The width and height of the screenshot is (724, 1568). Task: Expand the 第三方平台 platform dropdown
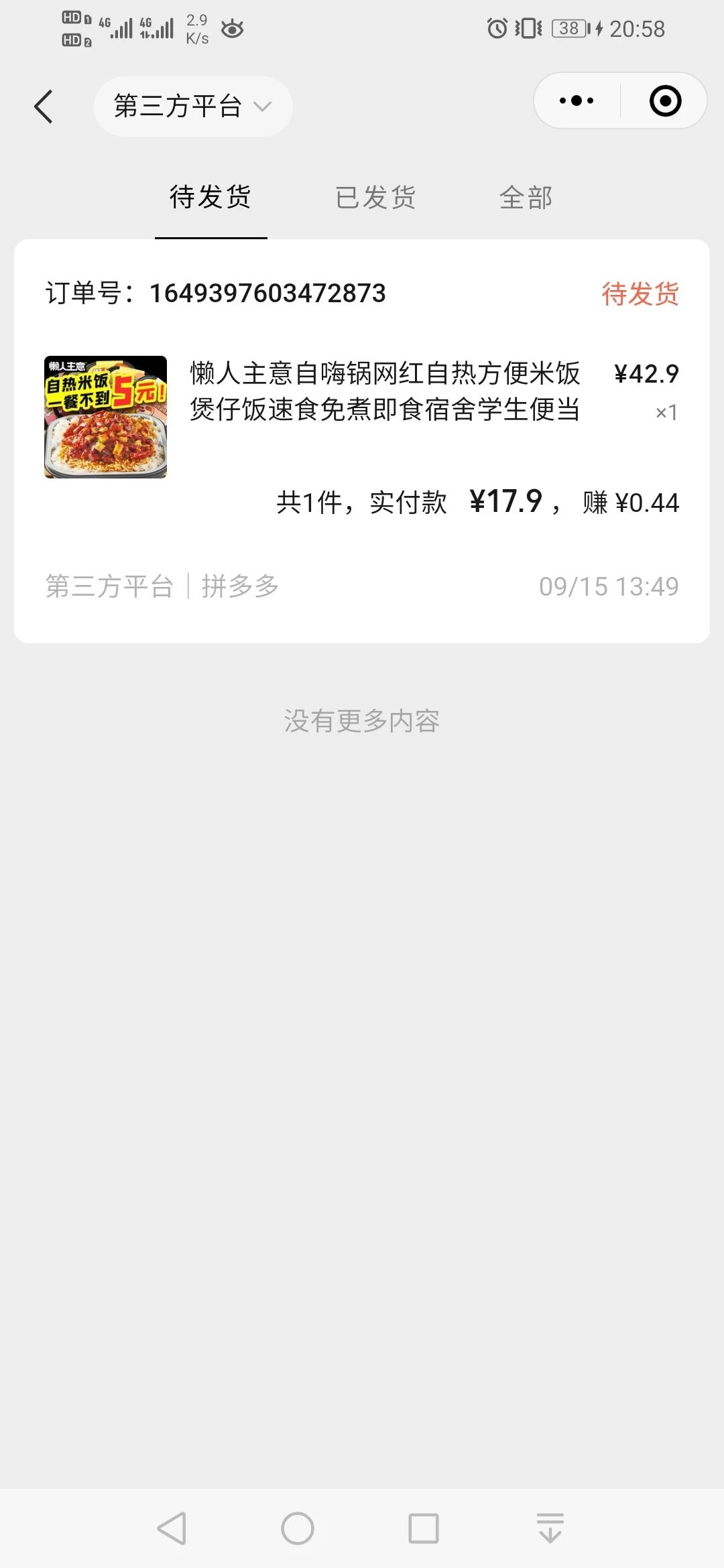click(192, 107)
